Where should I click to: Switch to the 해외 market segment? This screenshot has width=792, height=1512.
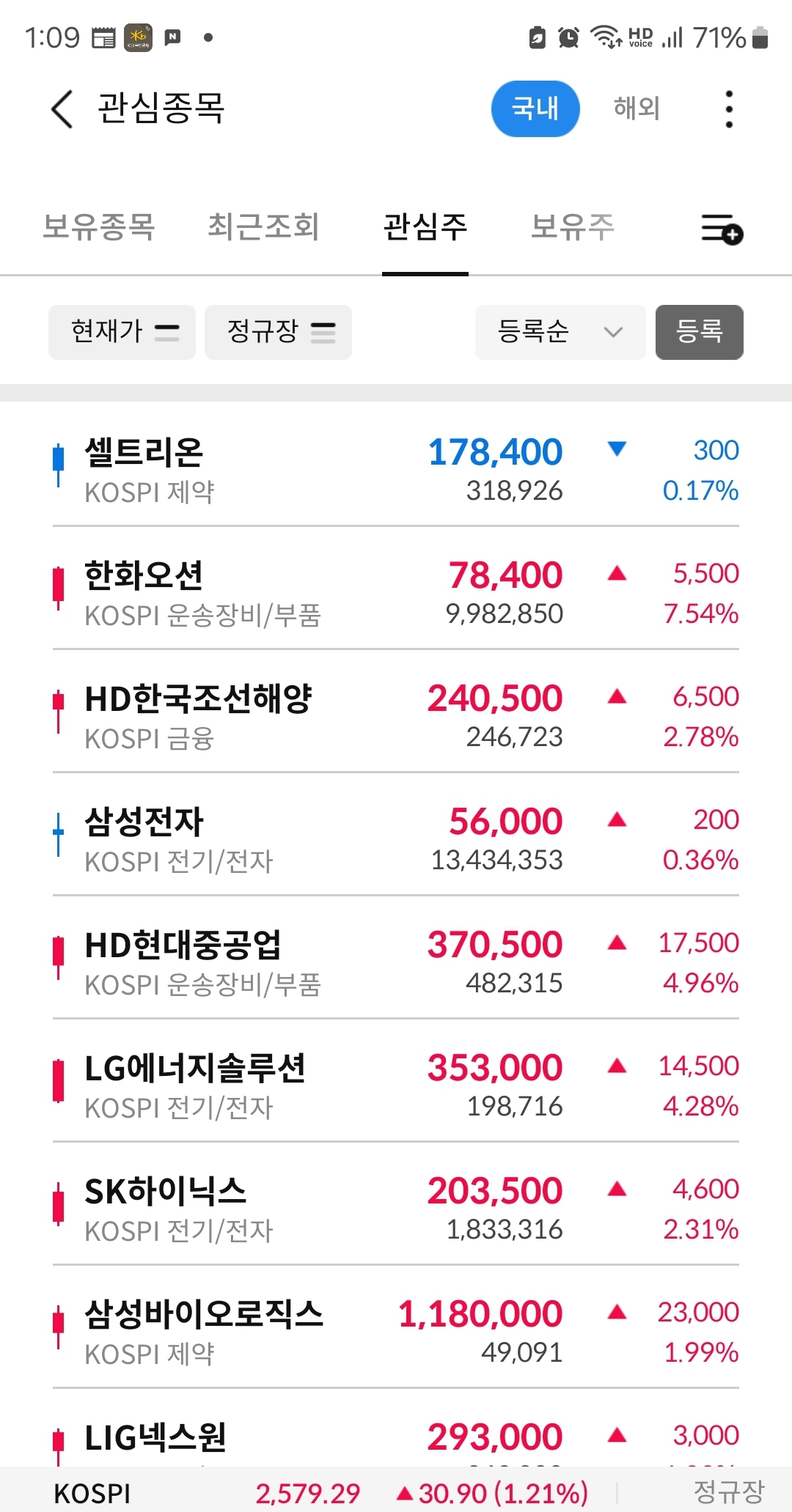pos(637,108)
